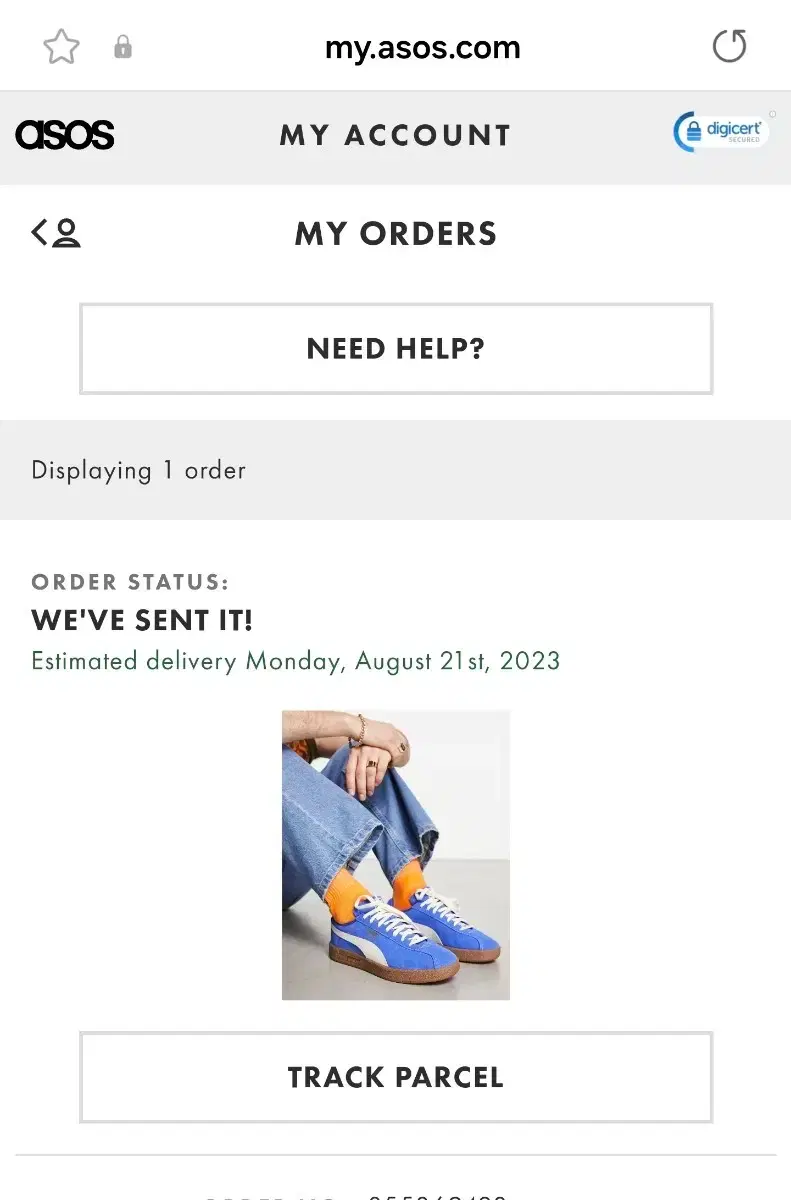Open the my.asos.com address bar
791x1200 pixels.
[422, 47]
